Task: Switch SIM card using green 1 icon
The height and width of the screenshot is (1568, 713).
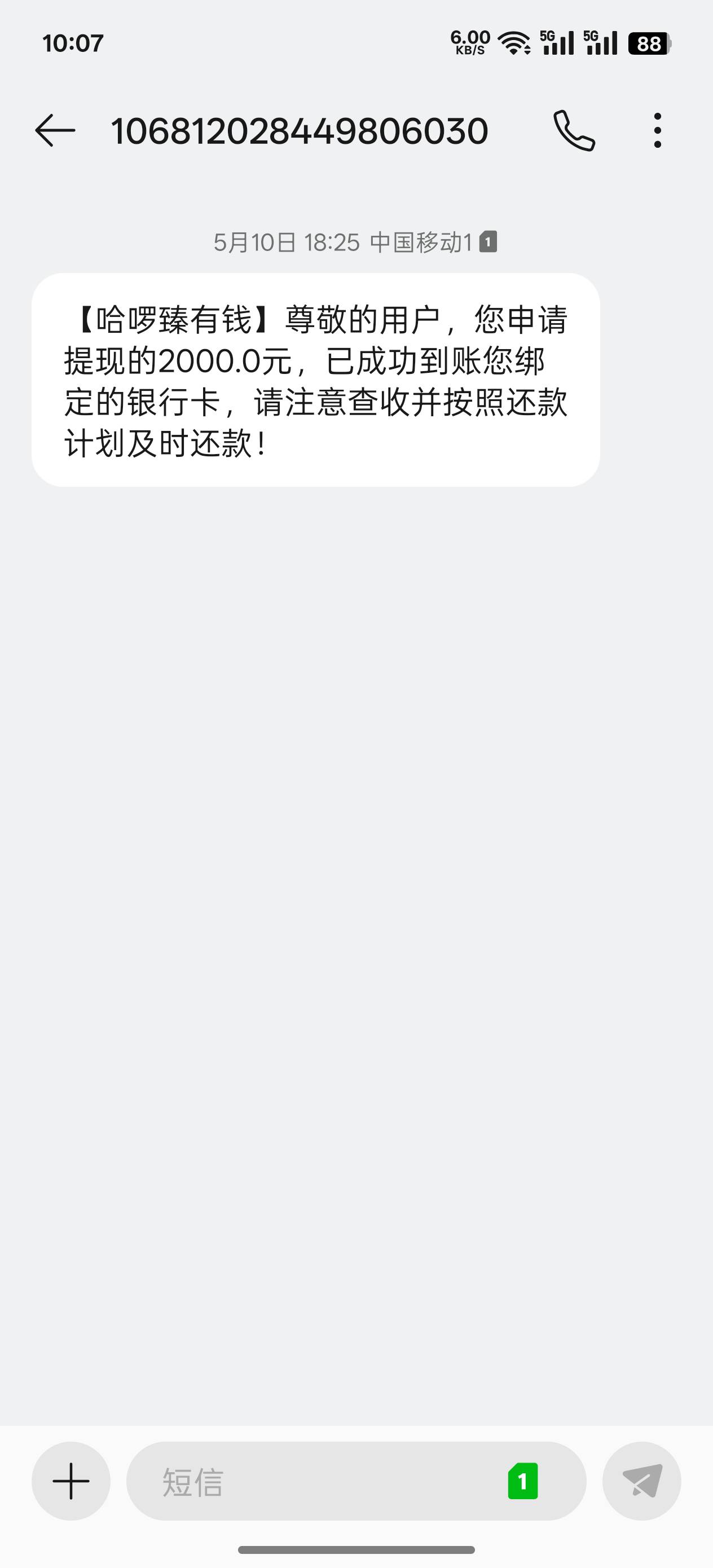Action: (x=523, y=1481)
